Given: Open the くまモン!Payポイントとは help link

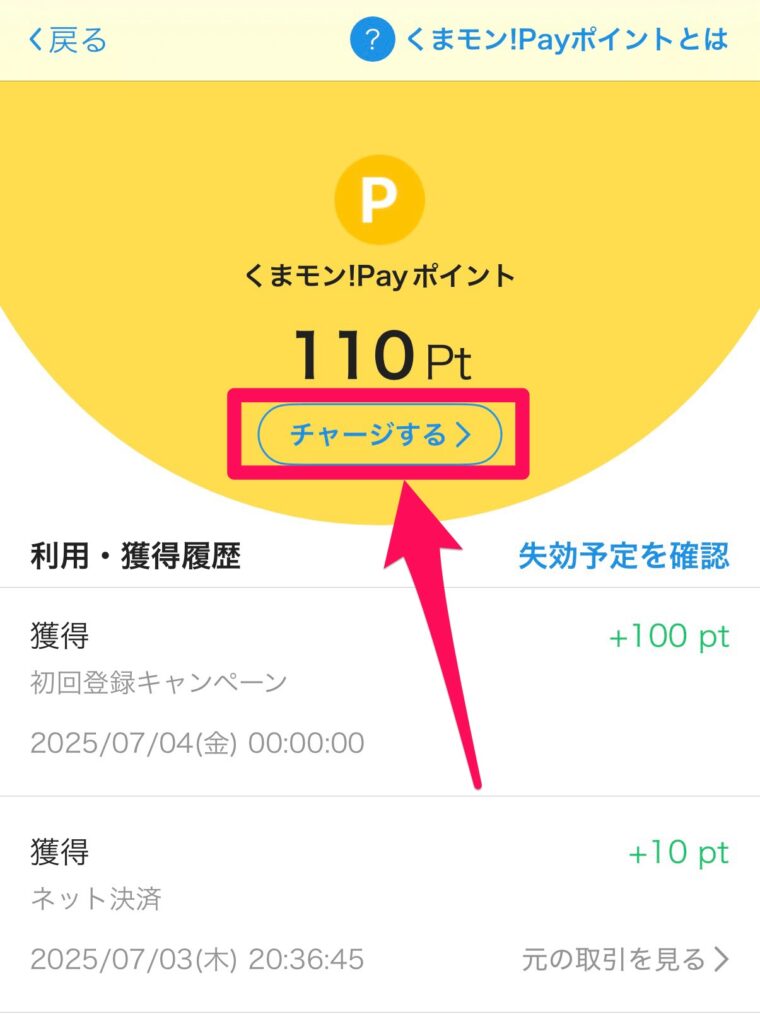Looking at the screenshot, I should pos(540,40).
